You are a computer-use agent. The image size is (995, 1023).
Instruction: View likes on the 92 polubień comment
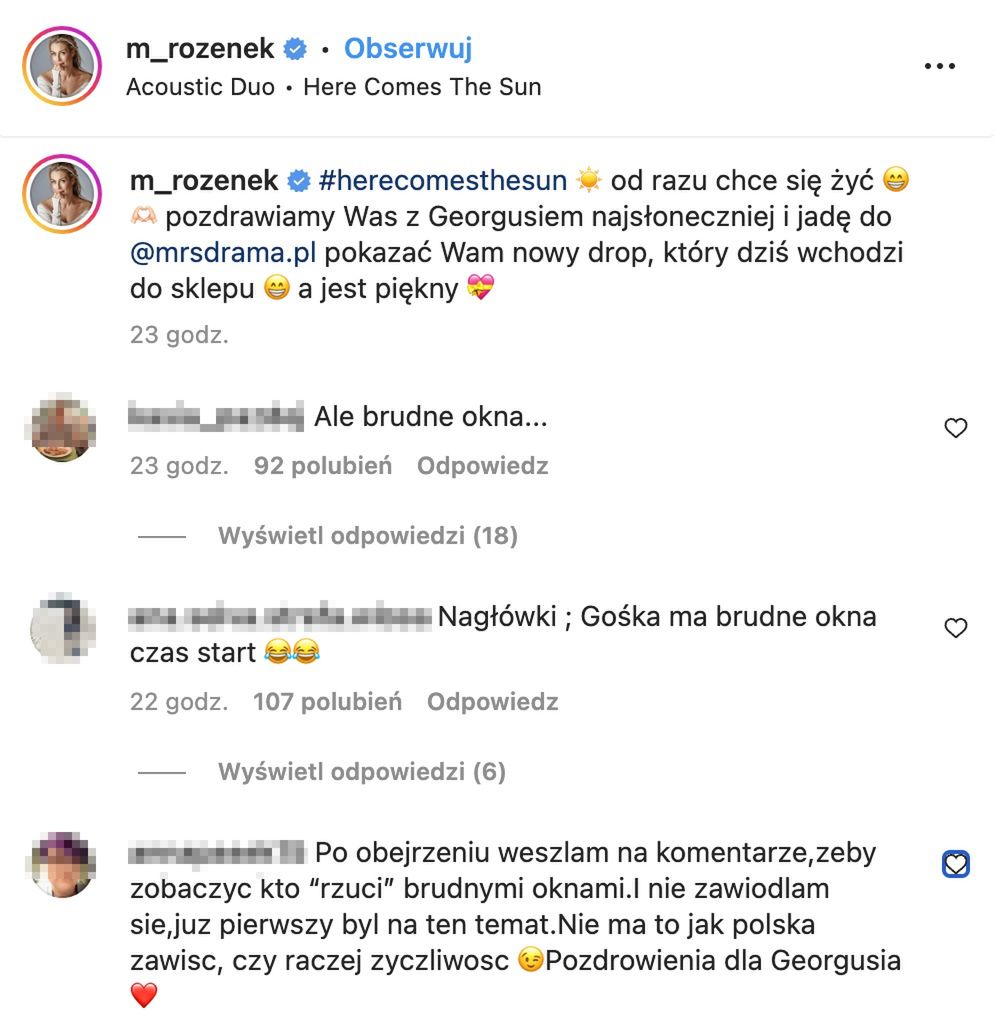(323, 466)
